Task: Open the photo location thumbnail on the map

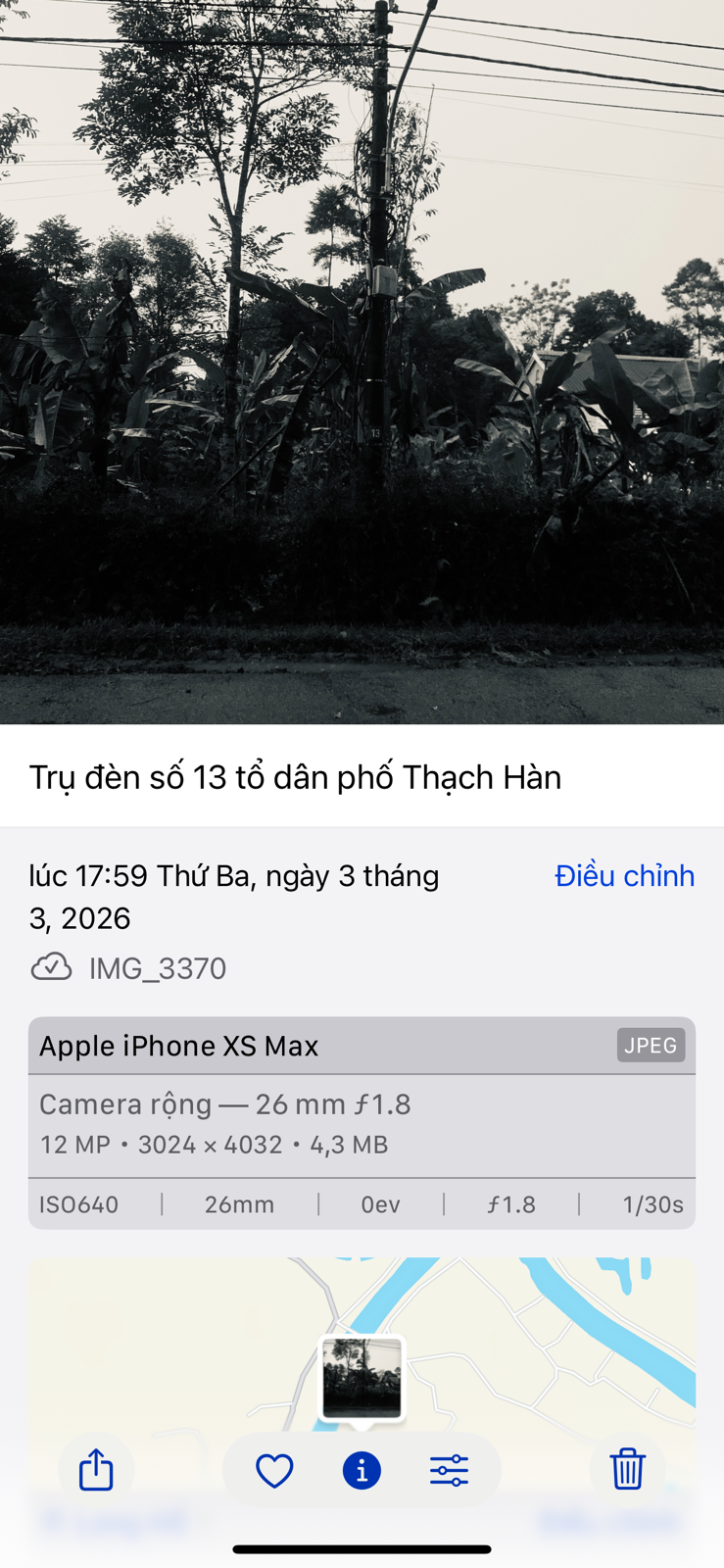Action: (x=362, y=1378)
